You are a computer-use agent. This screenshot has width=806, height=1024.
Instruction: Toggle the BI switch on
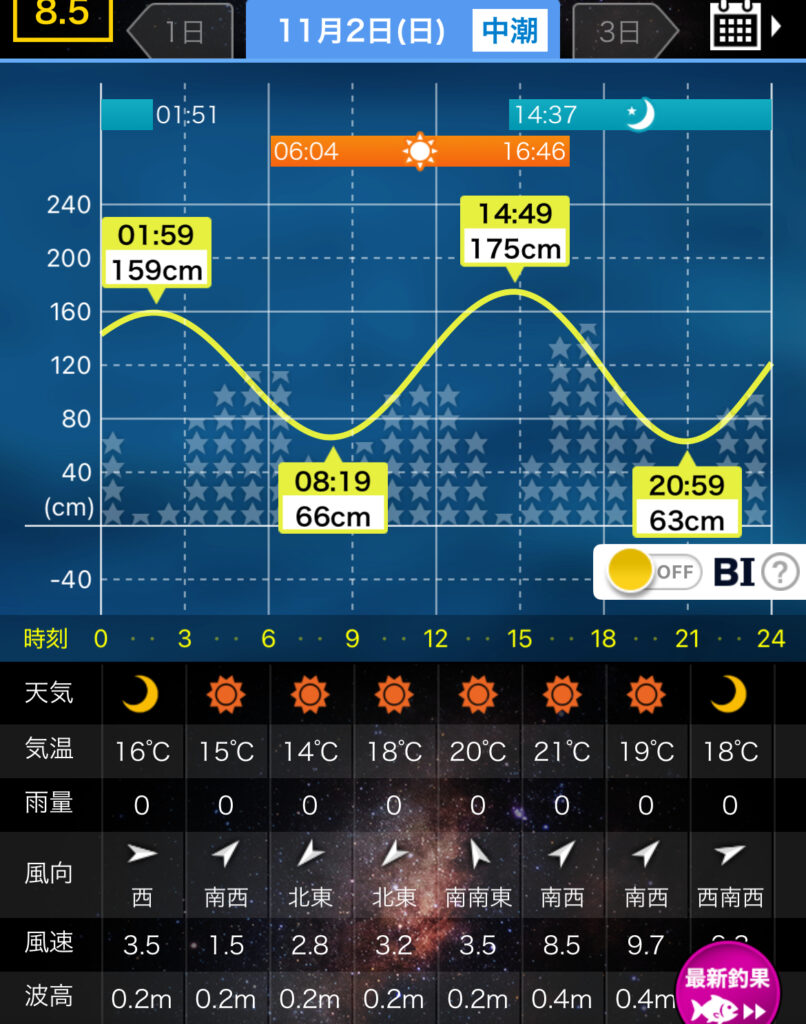click(x=653, y=572)
